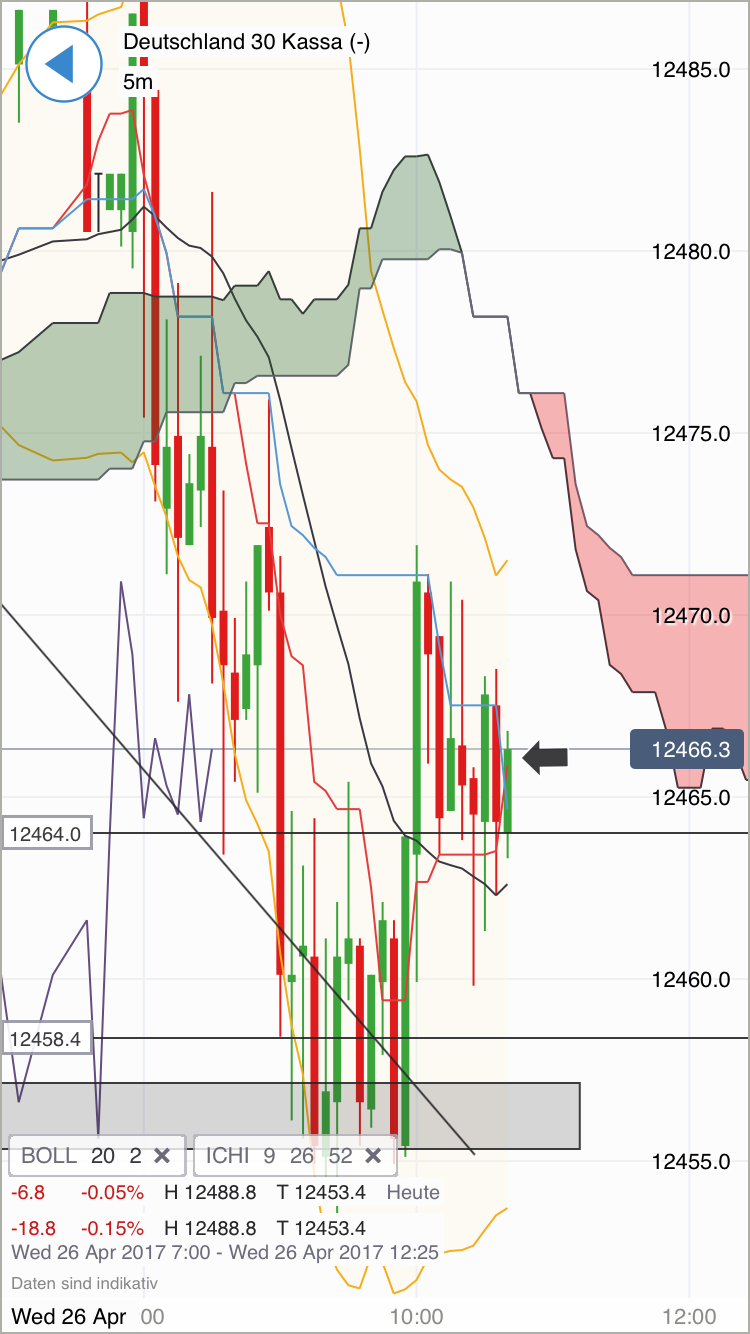750x1334 pixels.
Task: Open the 5m timeframe selector
Action: (136, 83)
